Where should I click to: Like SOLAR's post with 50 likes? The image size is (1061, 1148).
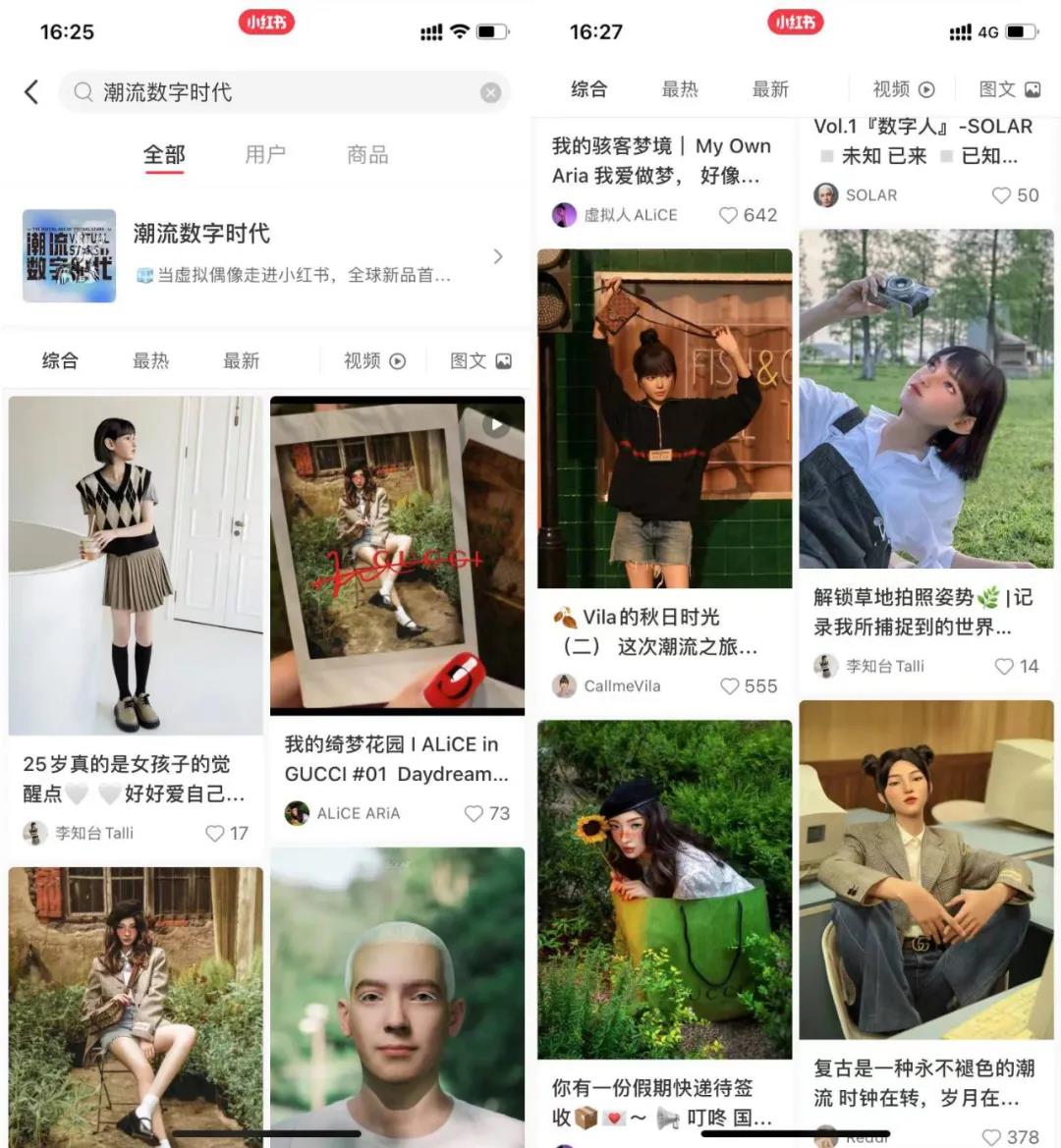[1001, 195]
